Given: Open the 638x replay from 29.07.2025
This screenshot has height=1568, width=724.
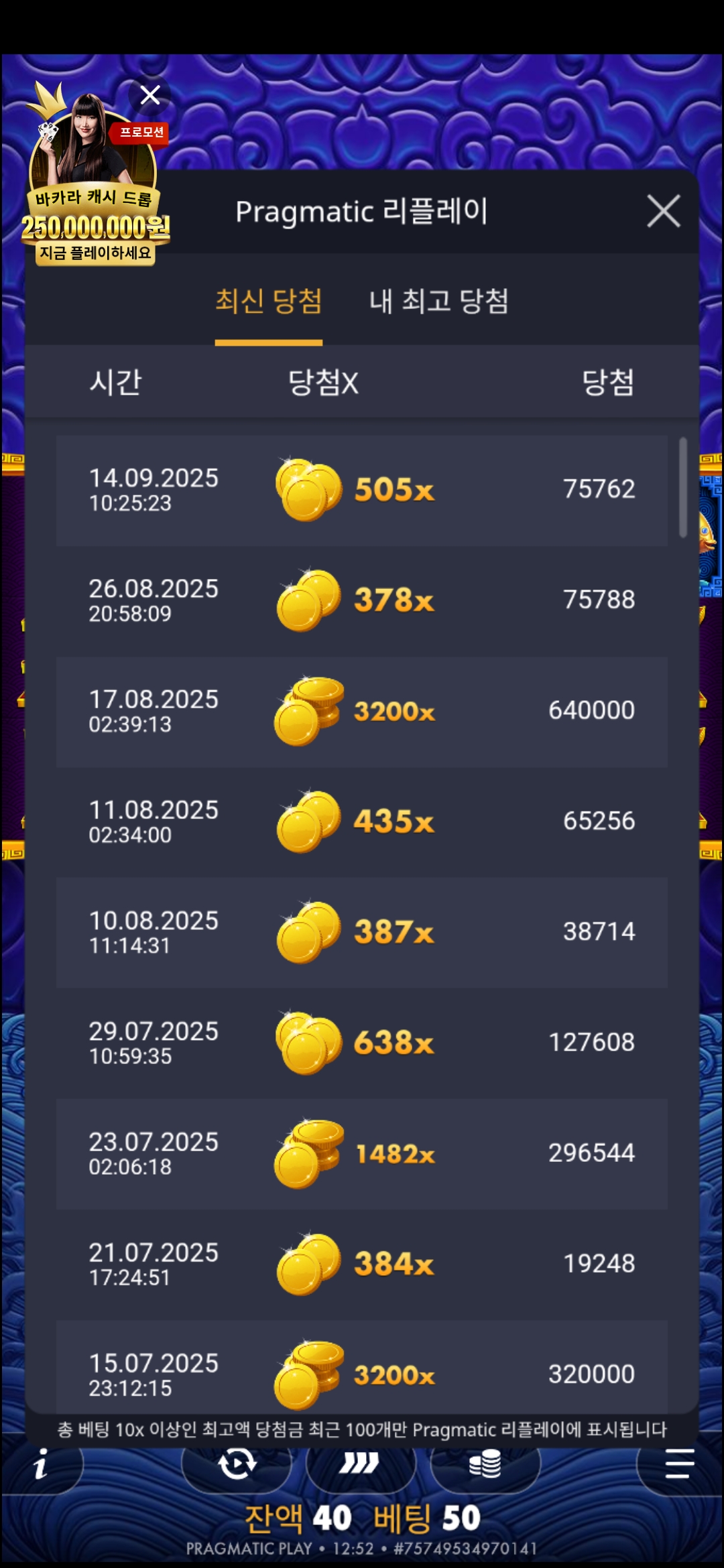Looking at the screenshot, I should pyautogui.click(x=362, y=1043).
